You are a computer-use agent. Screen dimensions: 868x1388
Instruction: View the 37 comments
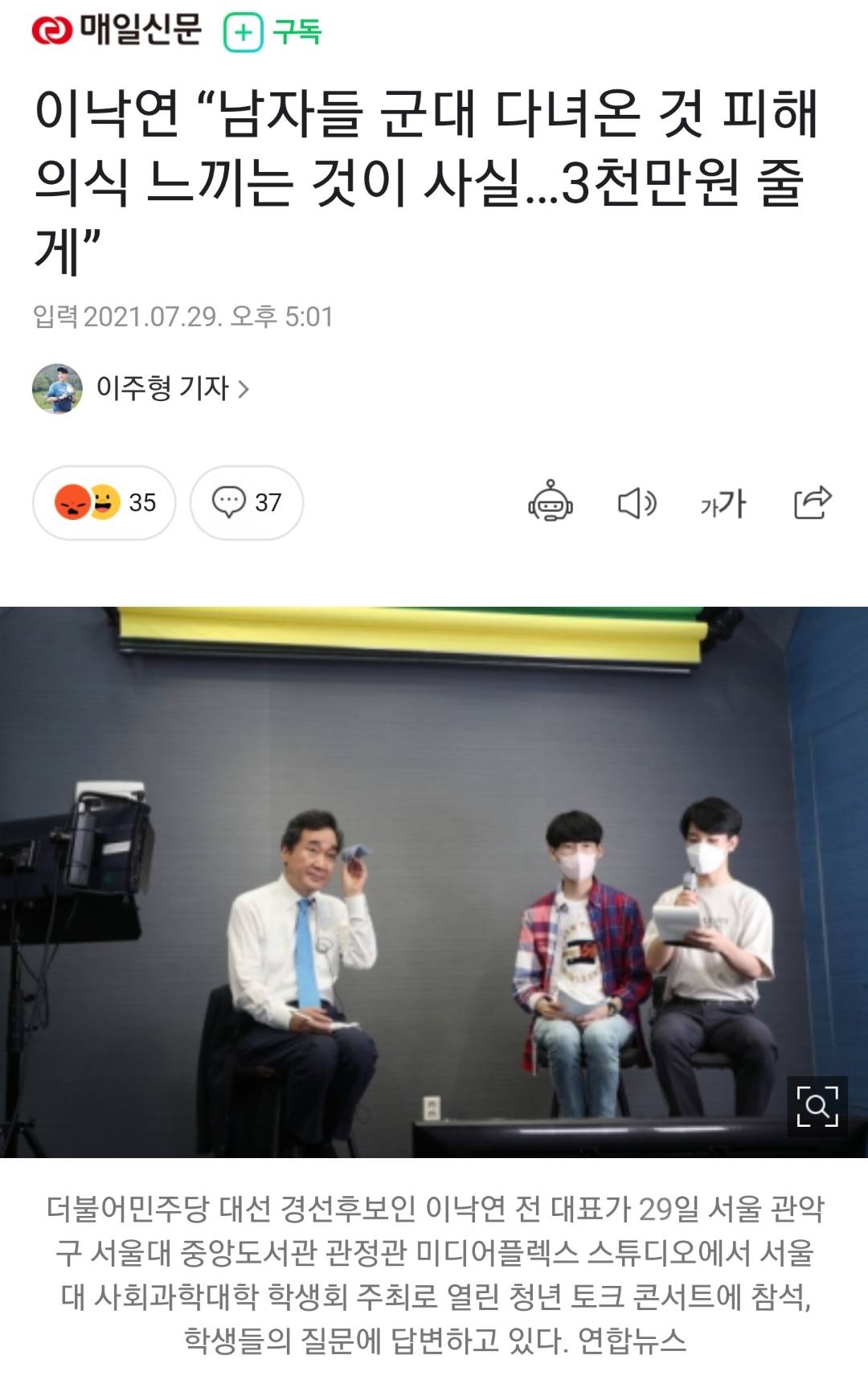pyautogui.click(x=247, y=502)
